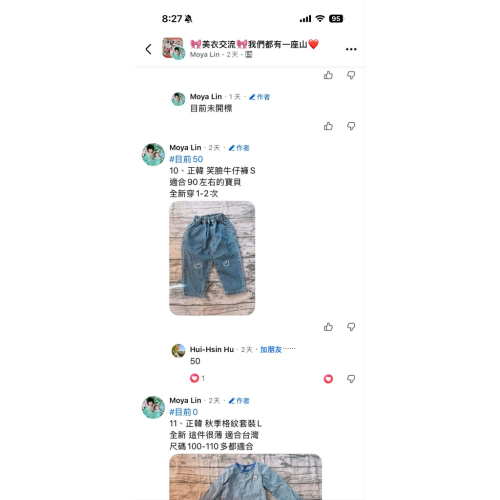Dislike Hui-Hsin Hu's comment
Viewport: 500px width, 500px height.
pos(351,379)
